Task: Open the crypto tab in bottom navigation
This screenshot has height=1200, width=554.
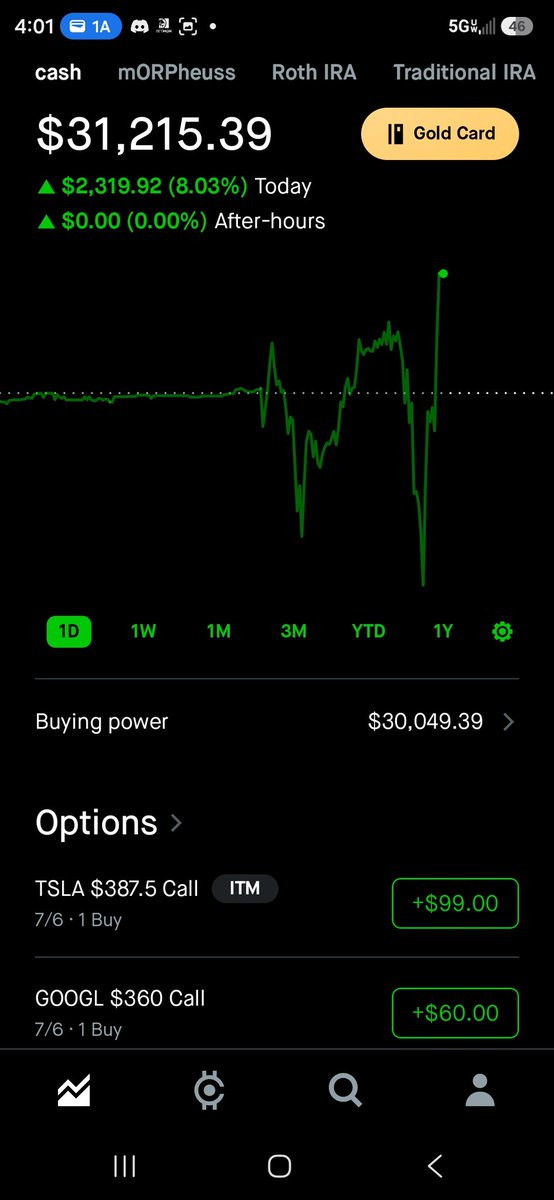Action: 209,1090
